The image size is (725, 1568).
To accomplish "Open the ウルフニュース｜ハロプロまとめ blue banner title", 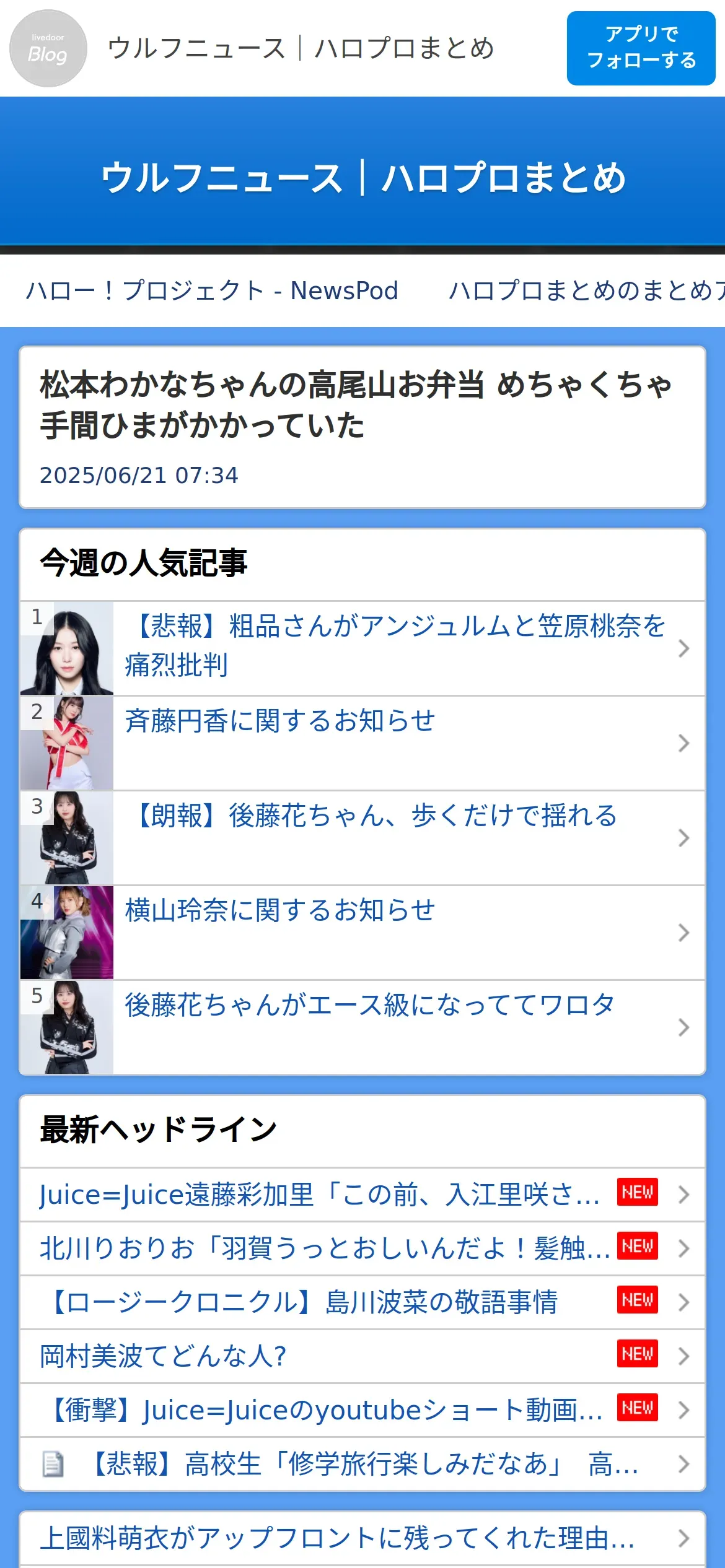I will click(362, 178).
